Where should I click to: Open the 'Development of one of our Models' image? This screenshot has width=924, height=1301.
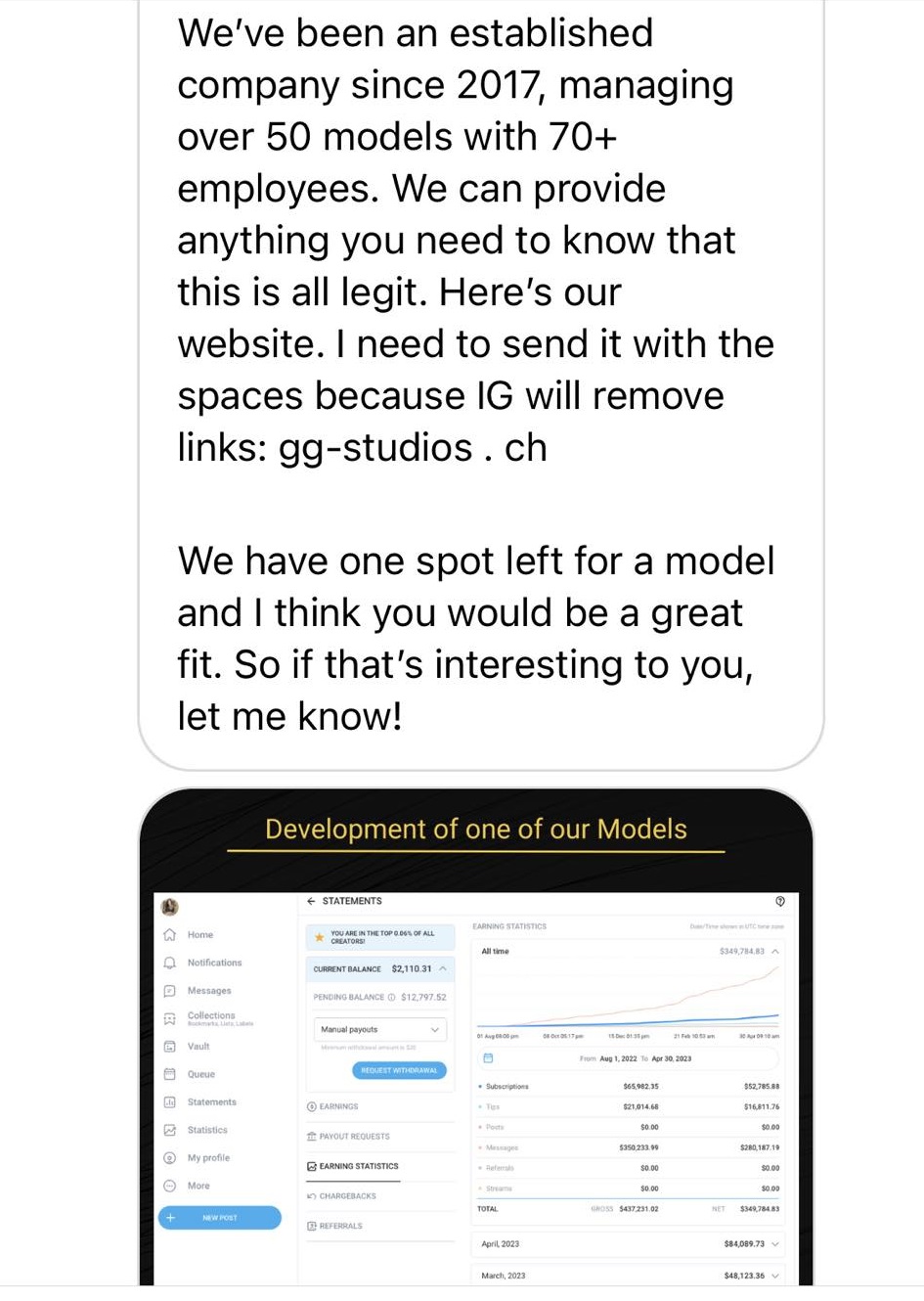[476, 1037]
